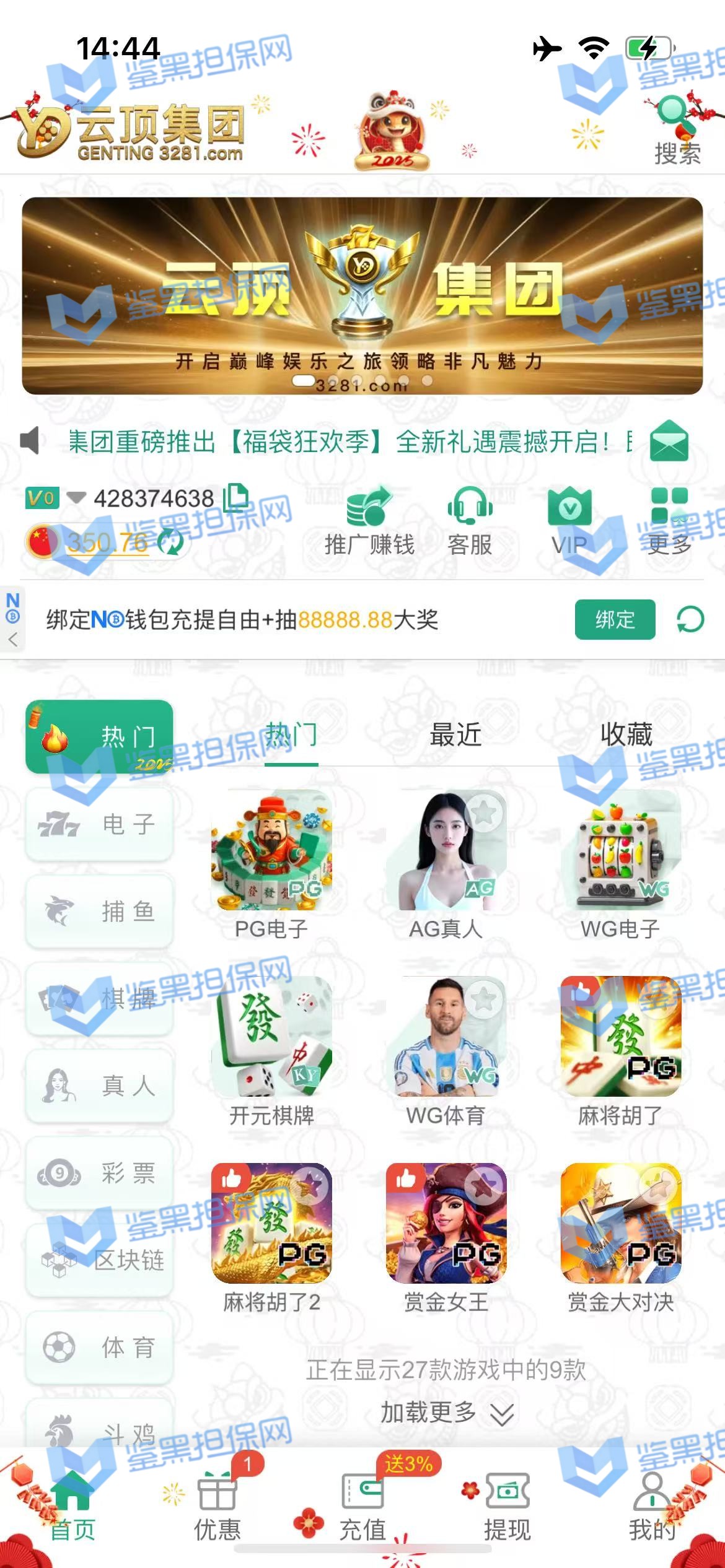Switch to the 最近 tab

tap(455, 735)
